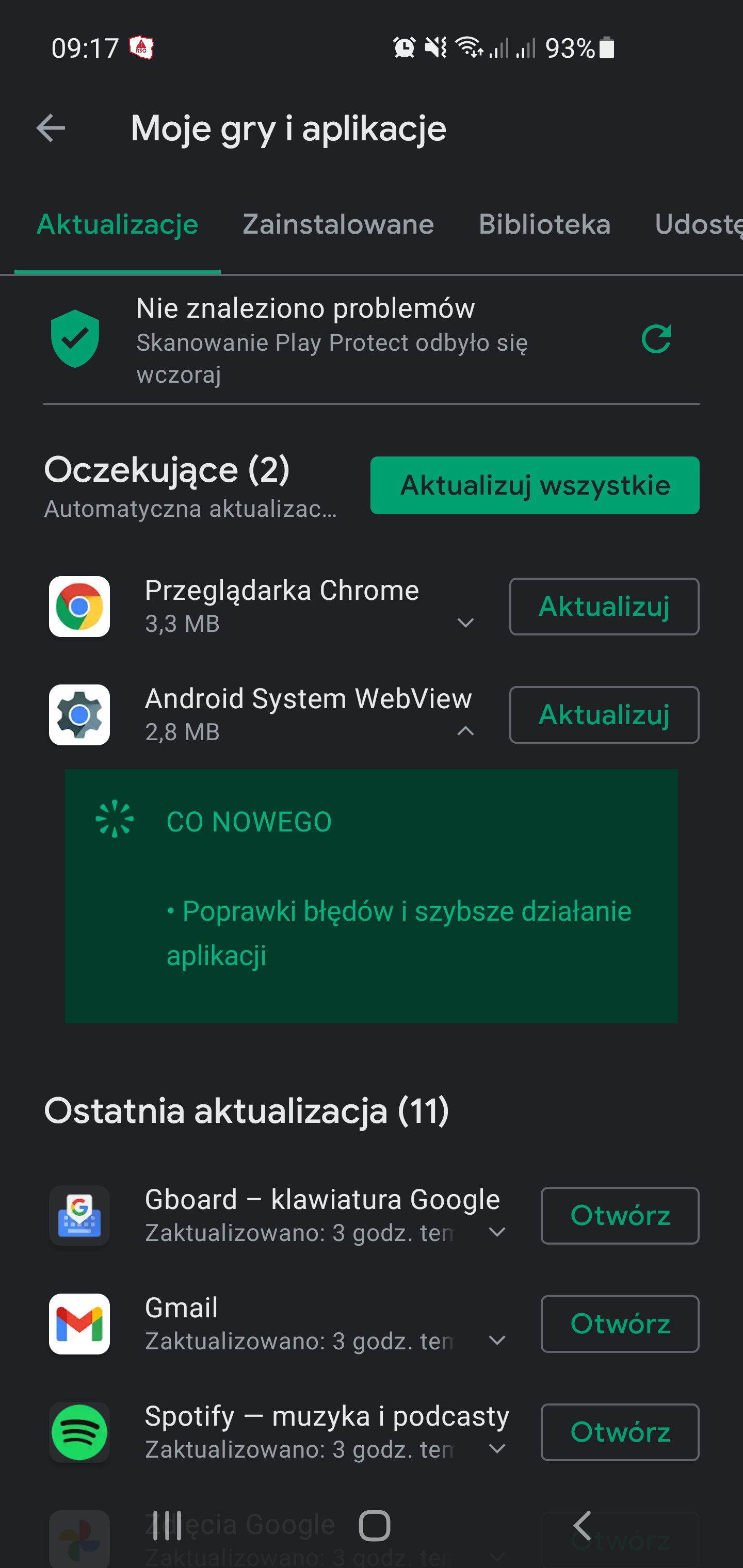Select the Aktualizacje tab
The height and width of the screenshot is (1568, 743).
[118, 224]
